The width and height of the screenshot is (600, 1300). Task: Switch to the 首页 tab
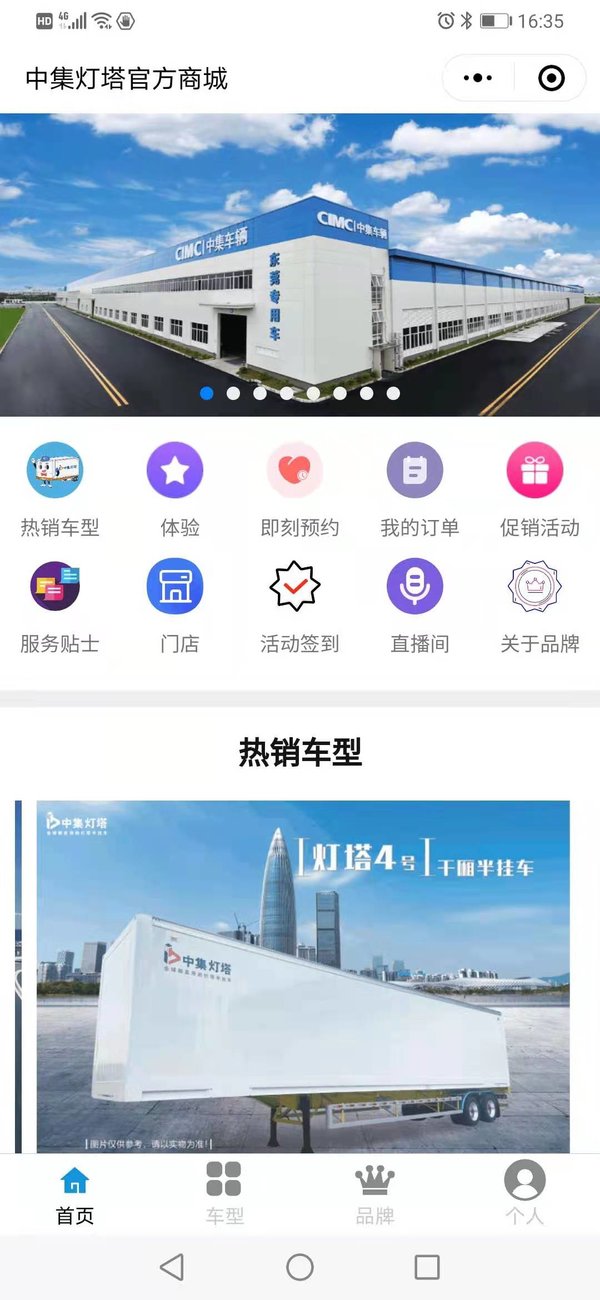[75, 1194]
